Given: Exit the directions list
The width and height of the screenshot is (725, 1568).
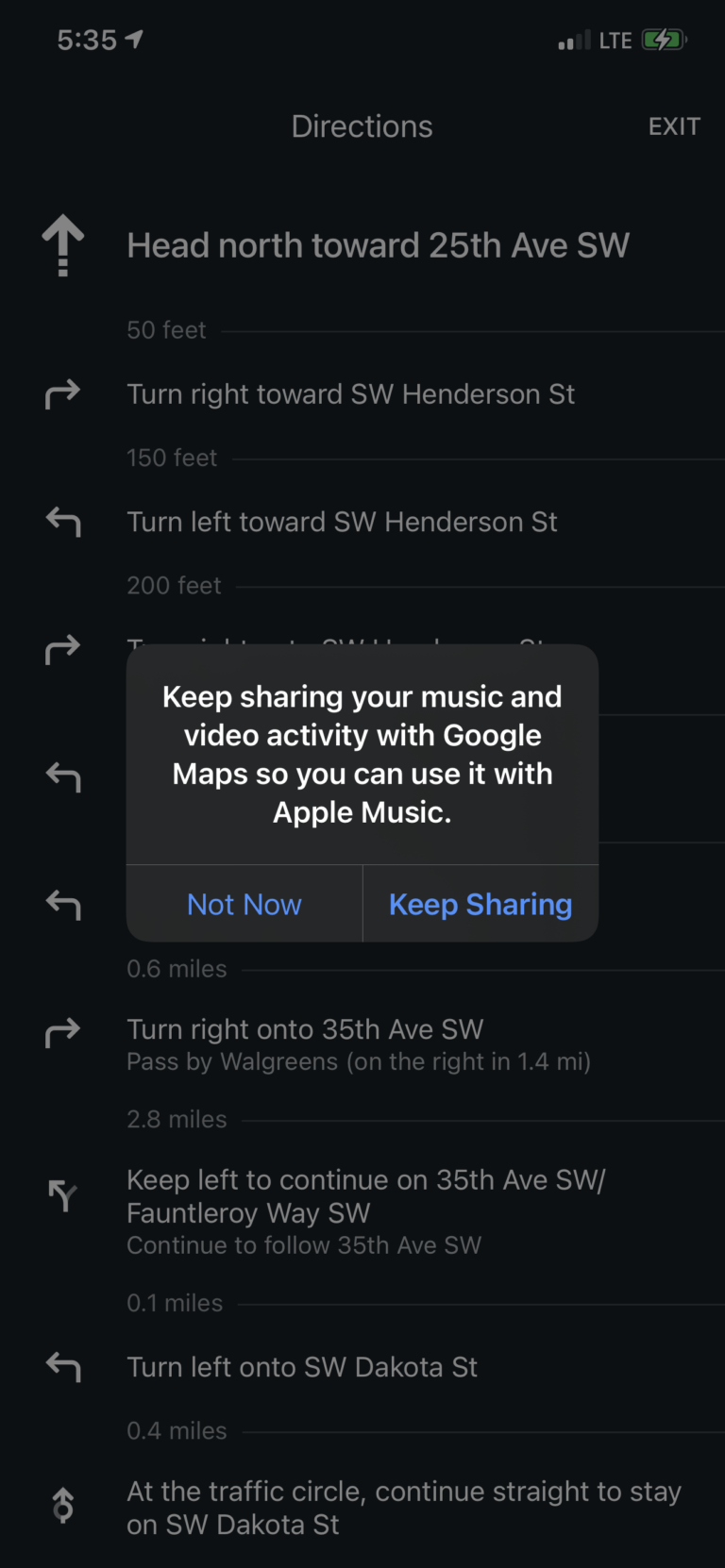Looking at the screenshot, I should tap(674, 126).
